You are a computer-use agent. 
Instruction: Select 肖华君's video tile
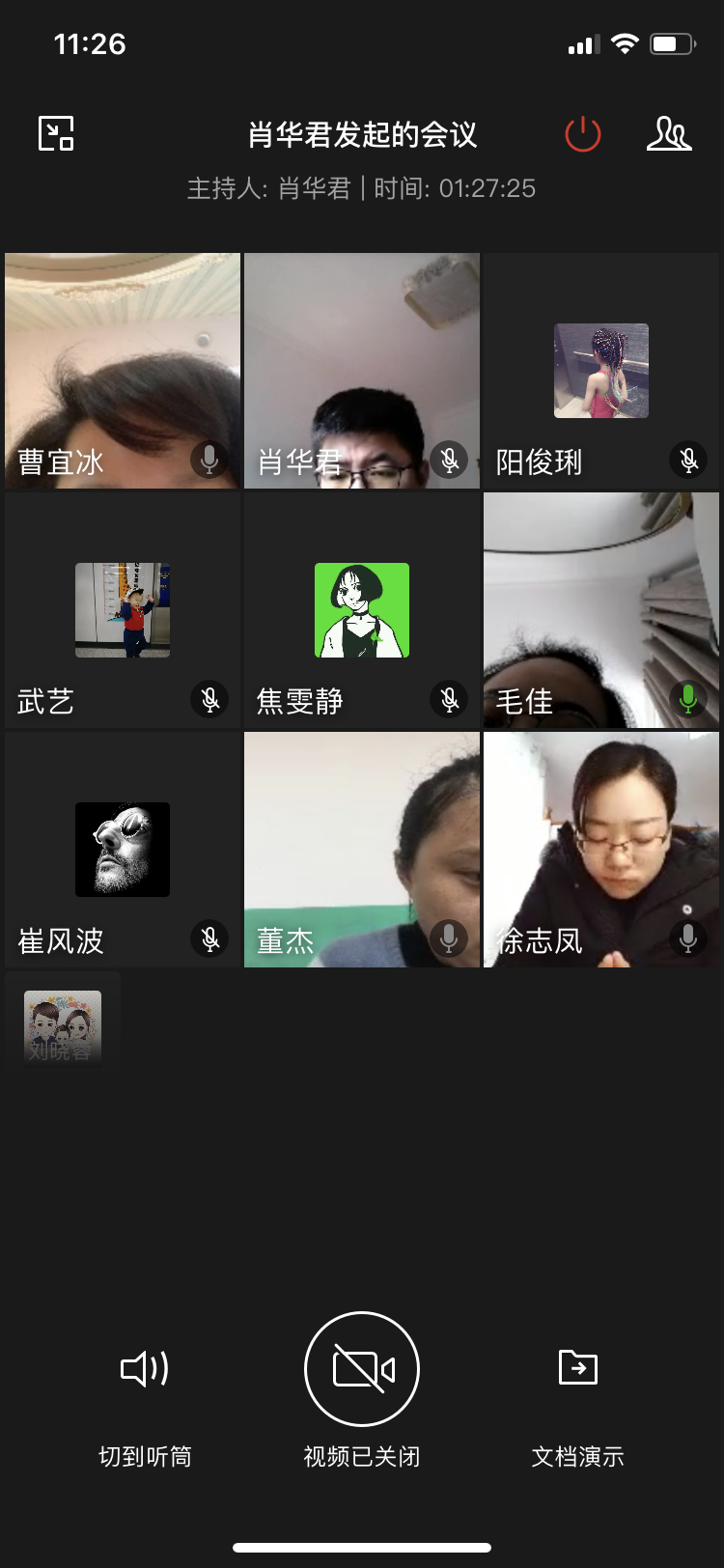(x=362, y=371)
